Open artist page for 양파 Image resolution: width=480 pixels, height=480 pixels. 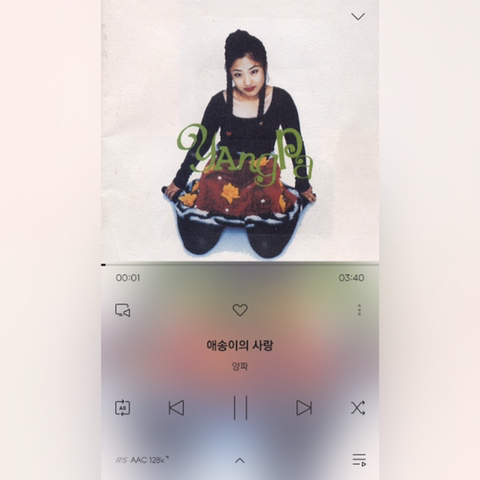[240, 367]
